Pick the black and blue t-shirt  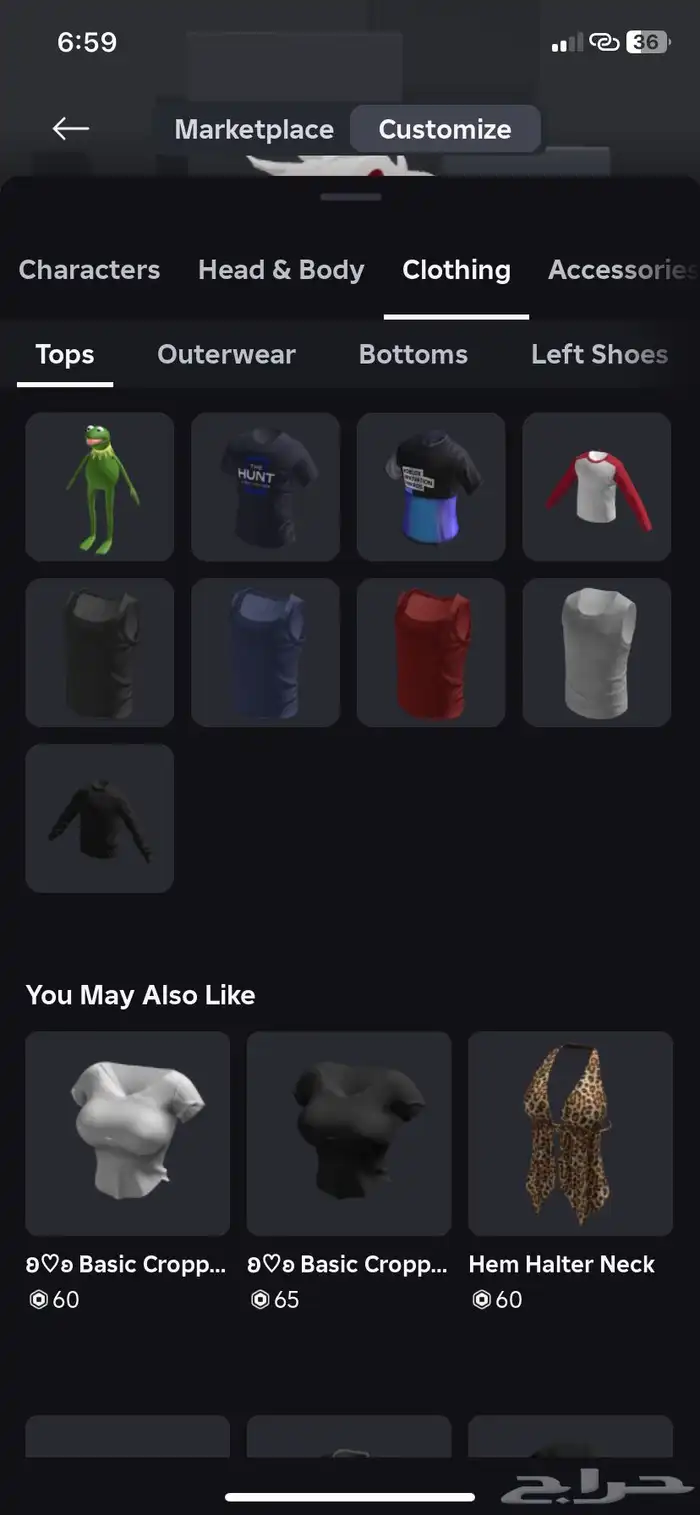point(431,487)
